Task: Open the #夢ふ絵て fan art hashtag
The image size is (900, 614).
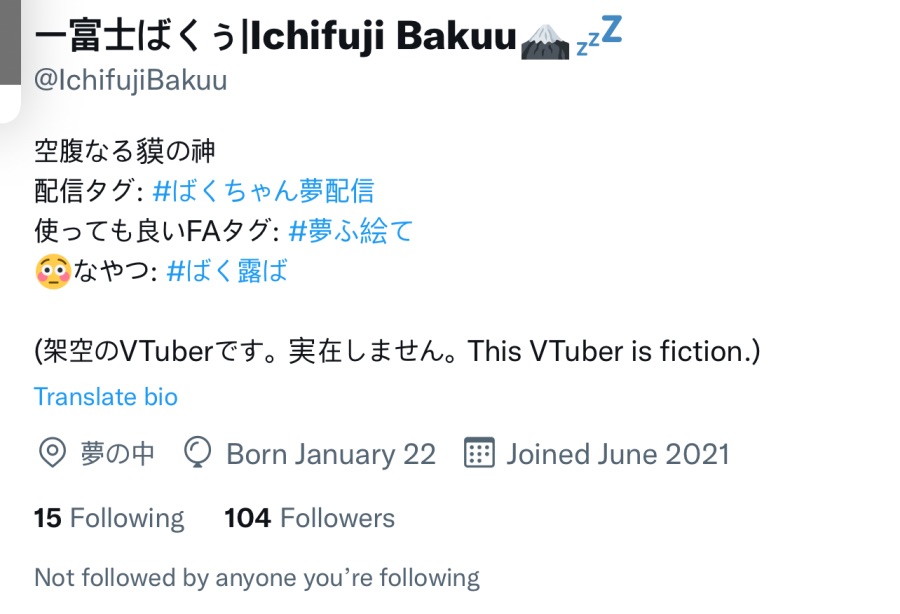Action: pos(350,231)
